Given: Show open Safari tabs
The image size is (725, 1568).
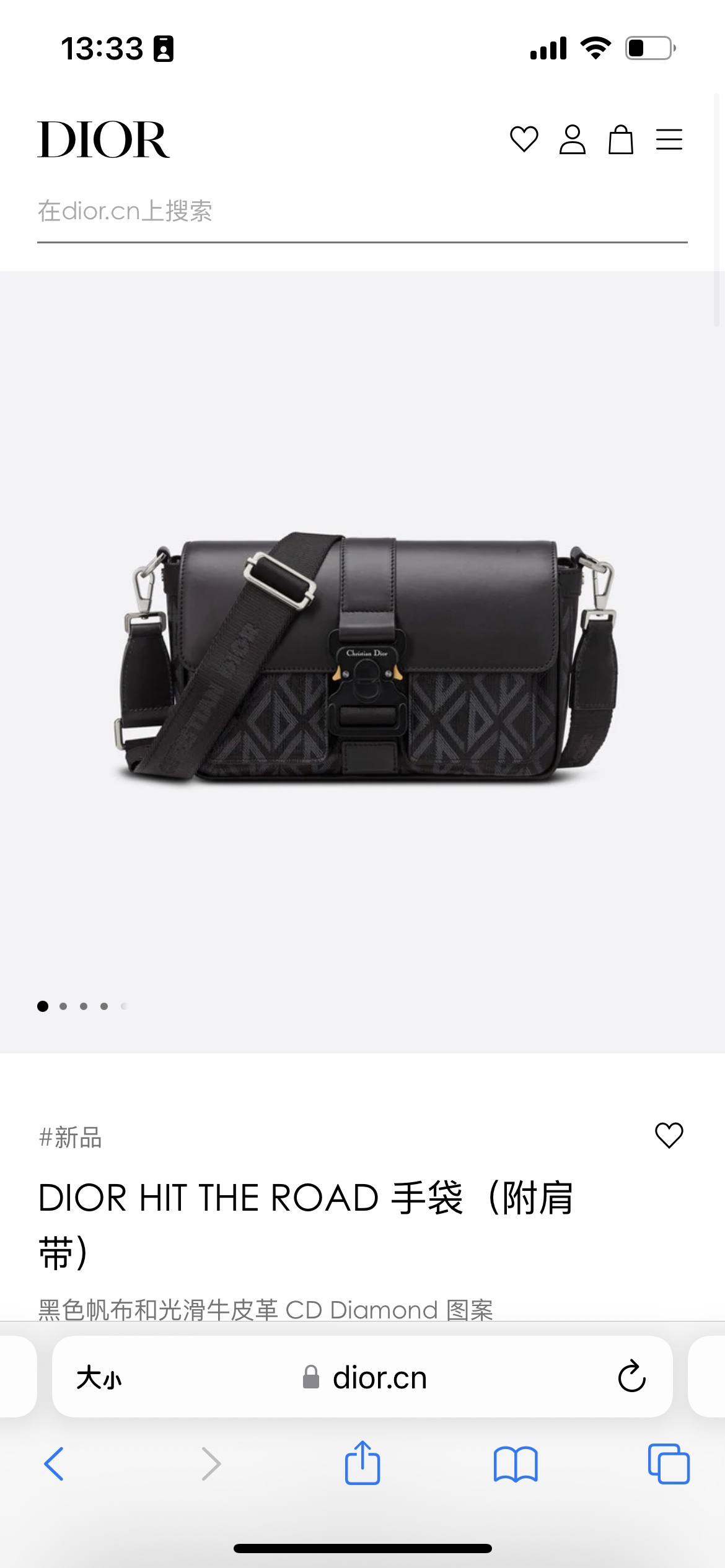Looking at the screenshot, I should click(668, 1464).
